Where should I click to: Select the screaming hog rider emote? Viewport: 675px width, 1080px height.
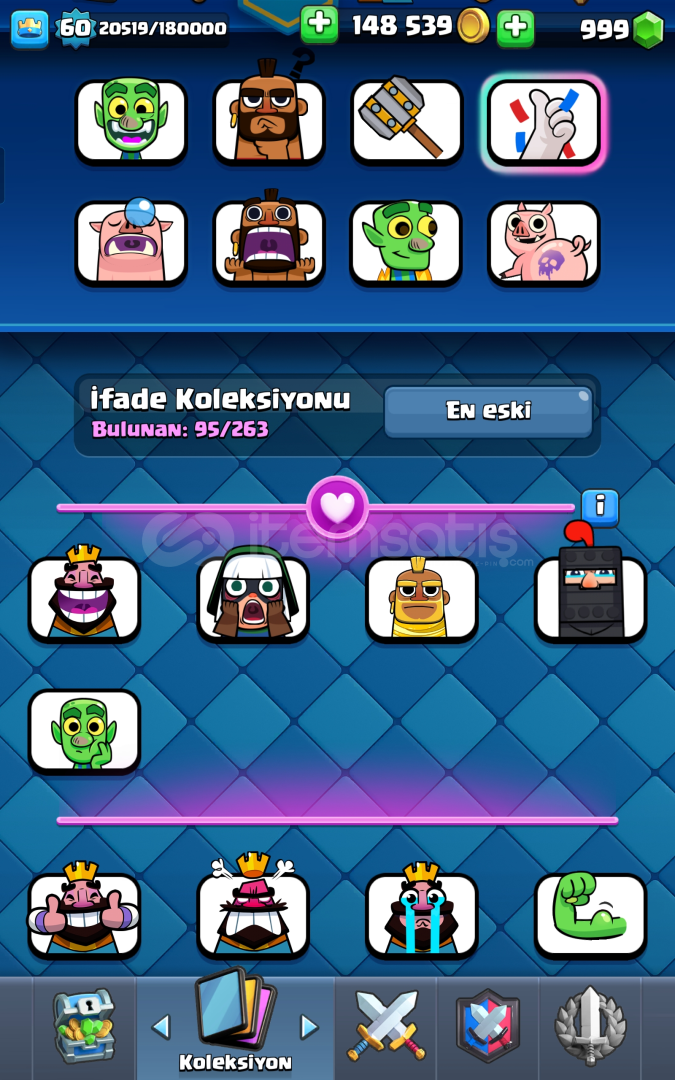[268, 243]
